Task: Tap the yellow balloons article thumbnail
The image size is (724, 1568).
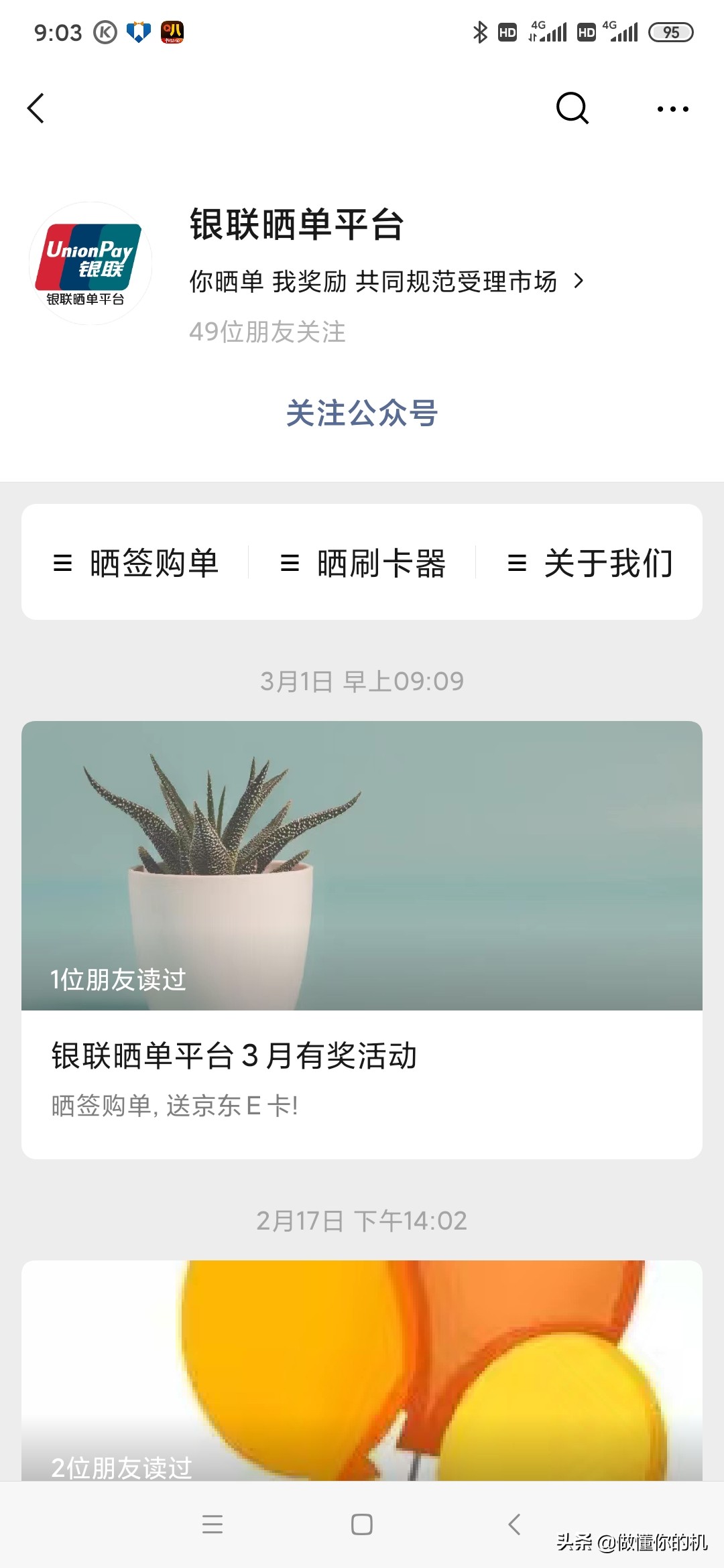Action: click(x=362, y=1374)
